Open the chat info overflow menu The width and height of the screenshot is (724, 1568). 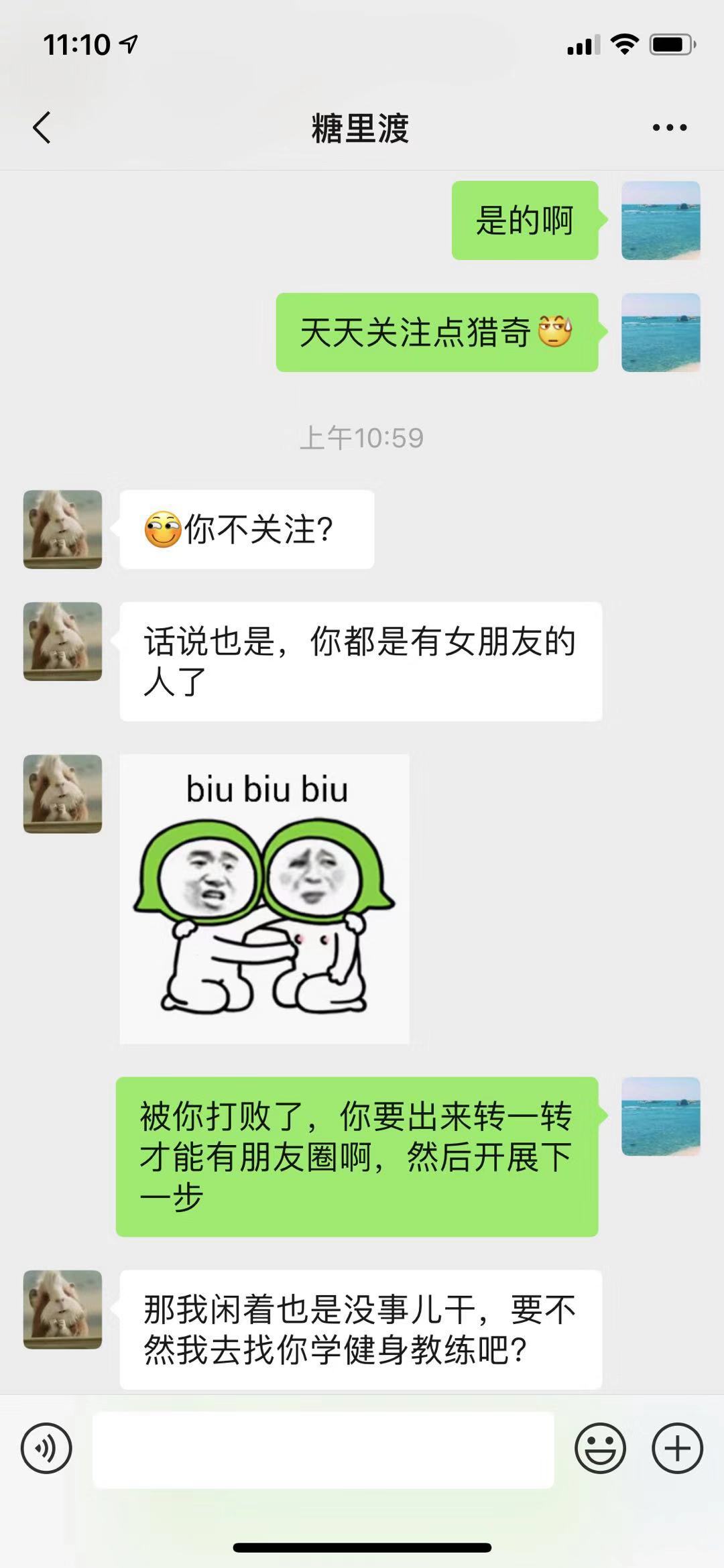click(669, 127)
